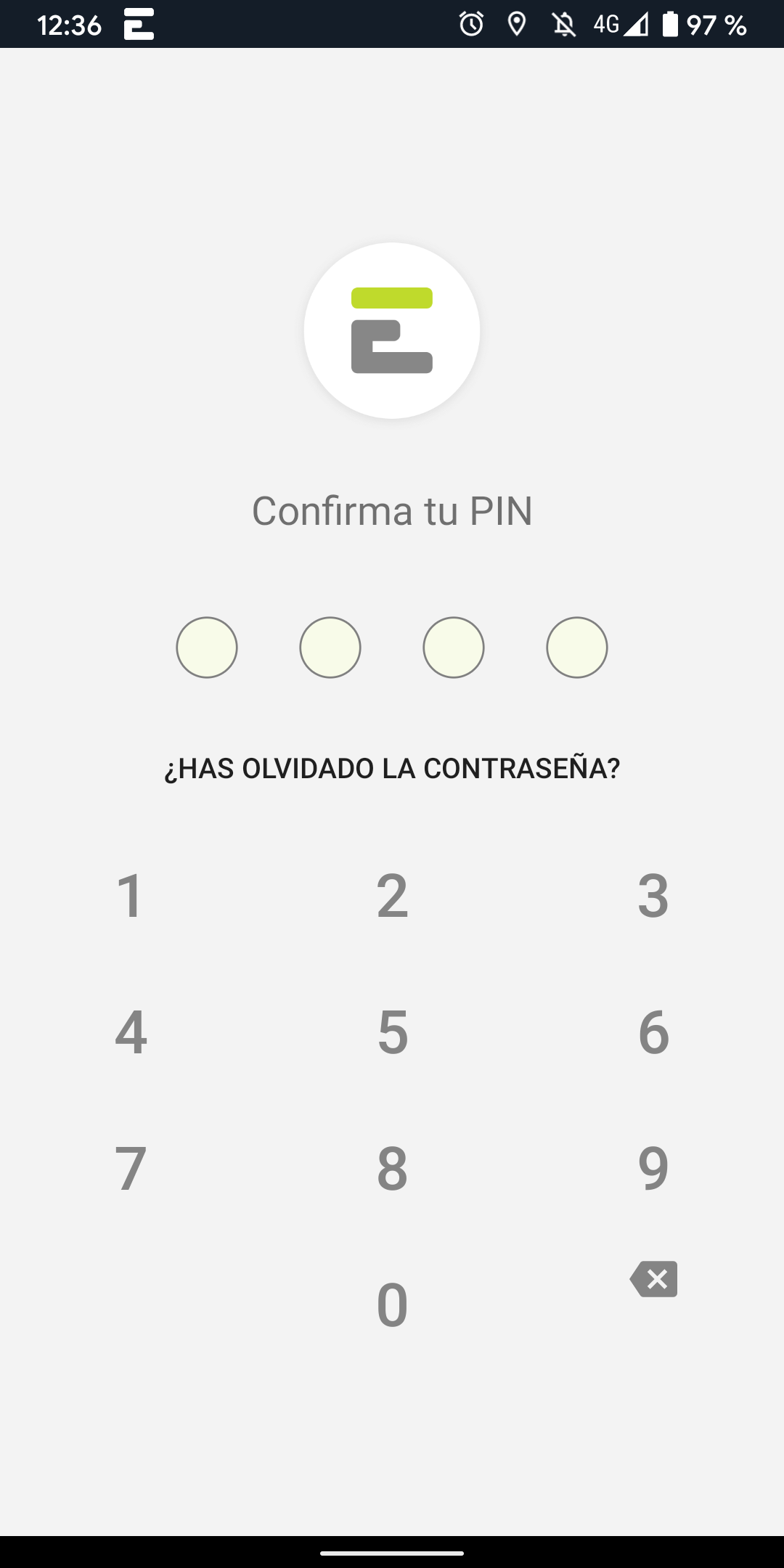
Task: Select the 9 key
Action: pyautogui.click(x=653, y=1168)
